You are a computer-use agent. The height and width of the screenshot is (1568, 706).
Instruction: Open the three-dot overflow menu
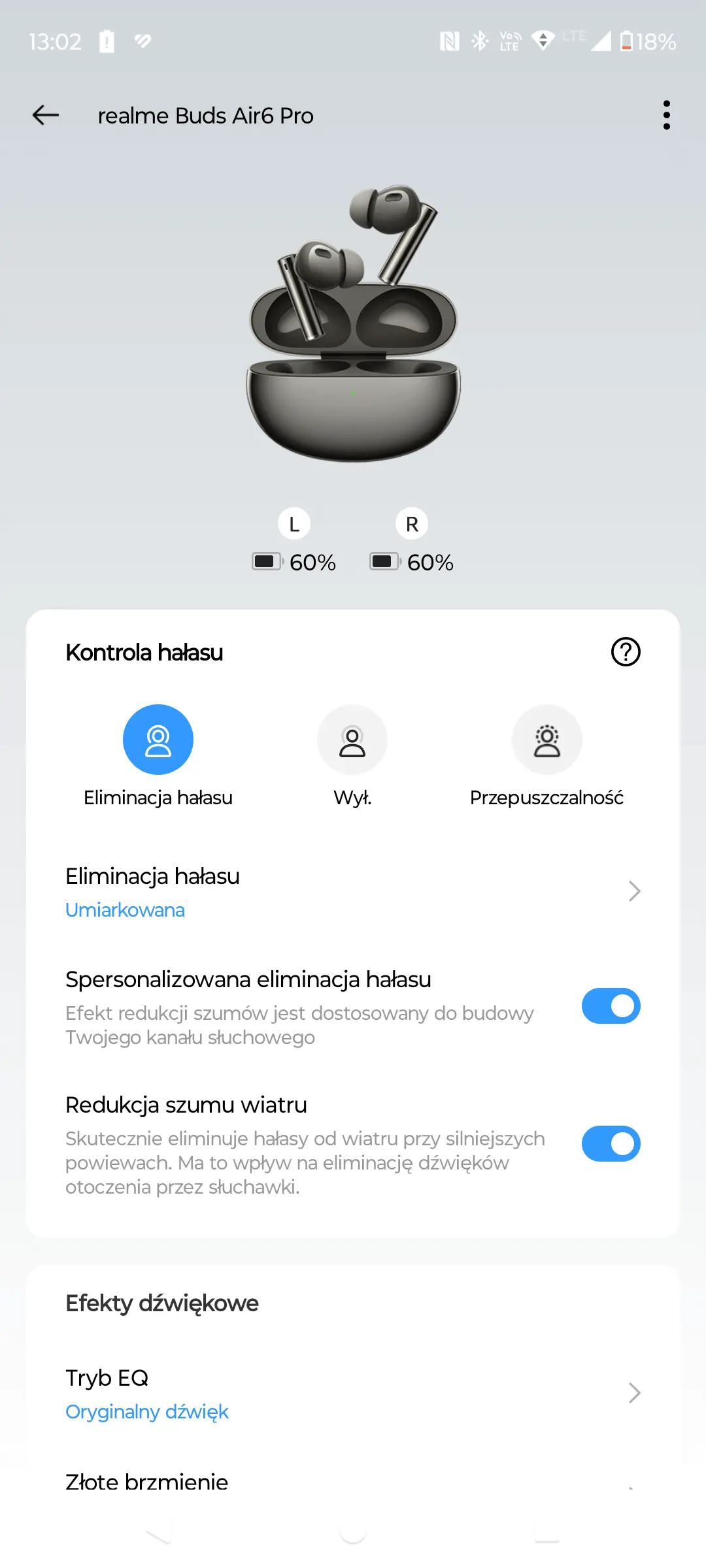coord(666,115)
